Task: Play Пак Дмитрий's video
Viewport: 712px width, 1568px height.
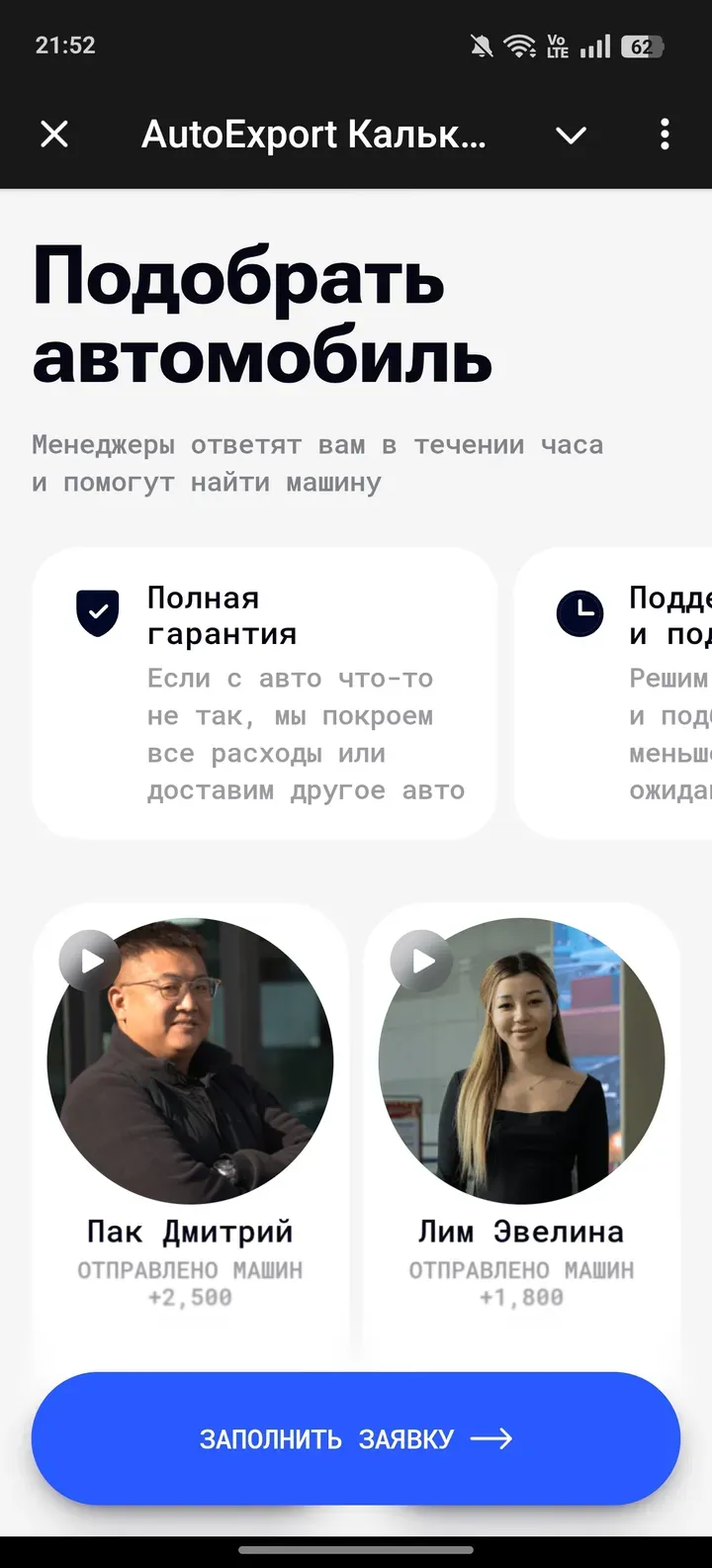Action: (x=91, y=961)
